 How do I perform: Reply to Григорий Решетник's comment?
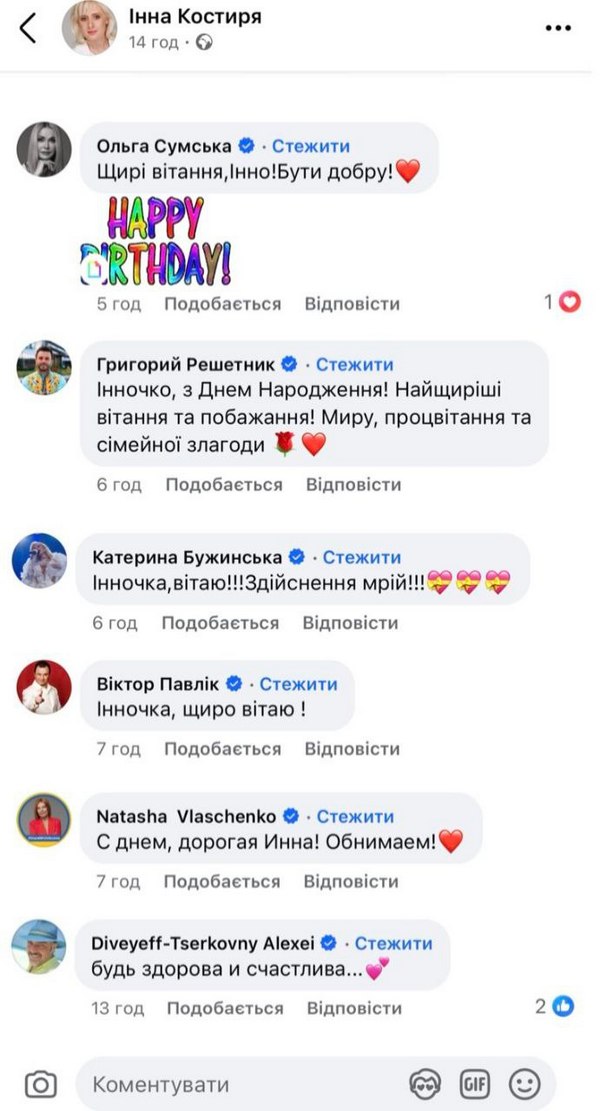pos(353,485)
